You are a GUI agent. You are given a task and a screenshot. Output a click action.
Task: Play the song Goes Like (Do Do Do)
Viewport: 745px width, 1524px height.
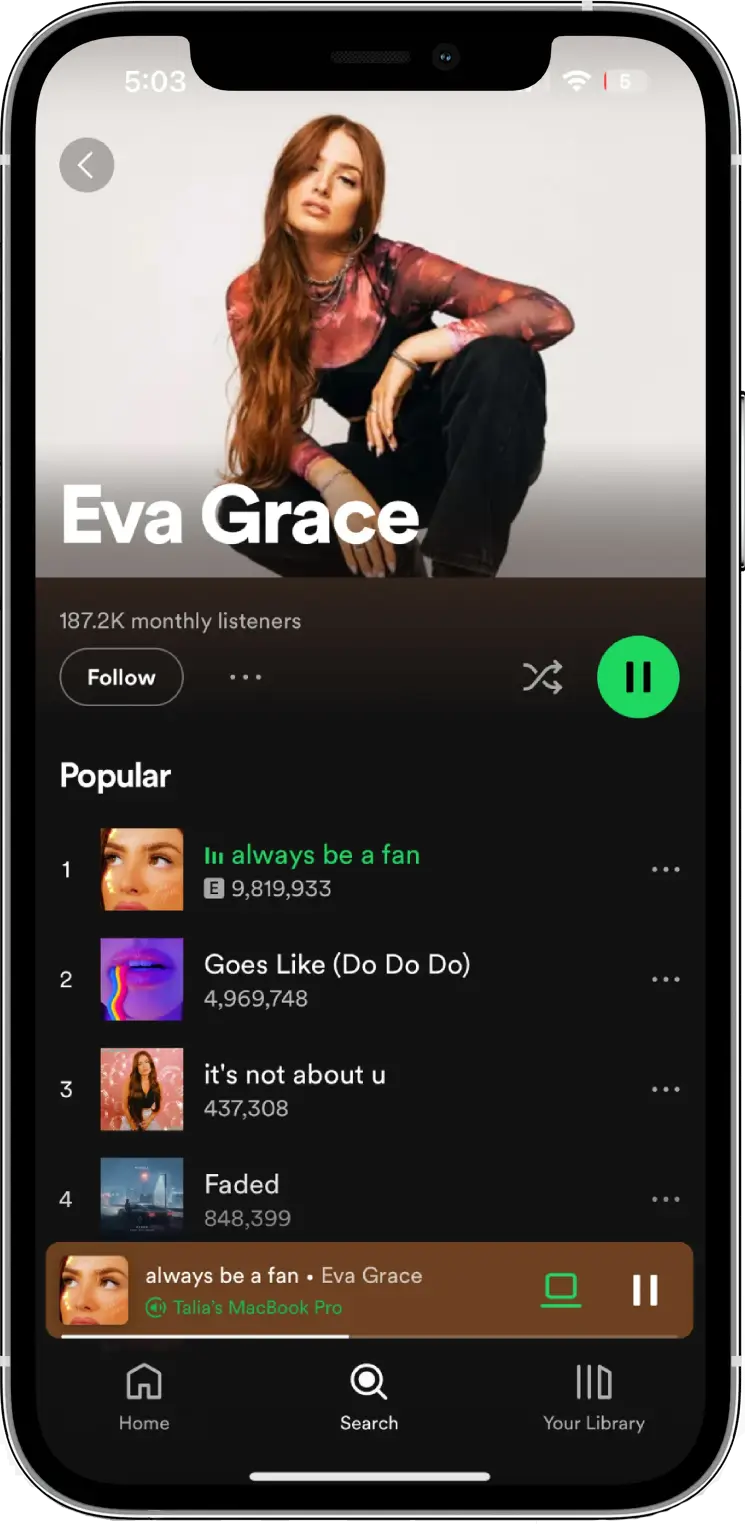tap(336, 978)
